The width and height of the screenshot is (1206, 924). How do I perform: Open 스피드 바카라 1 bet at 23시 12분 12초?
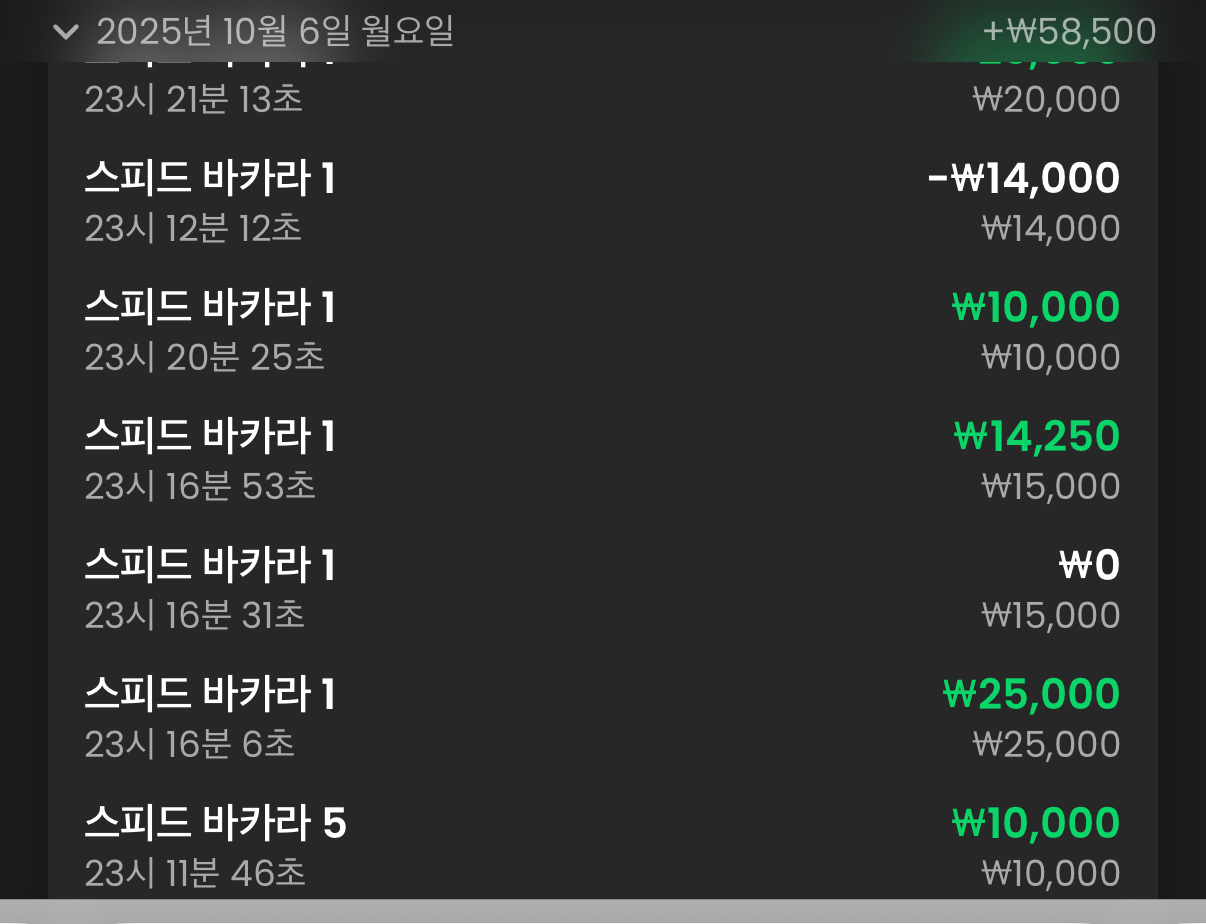click(x=600, y=203)
